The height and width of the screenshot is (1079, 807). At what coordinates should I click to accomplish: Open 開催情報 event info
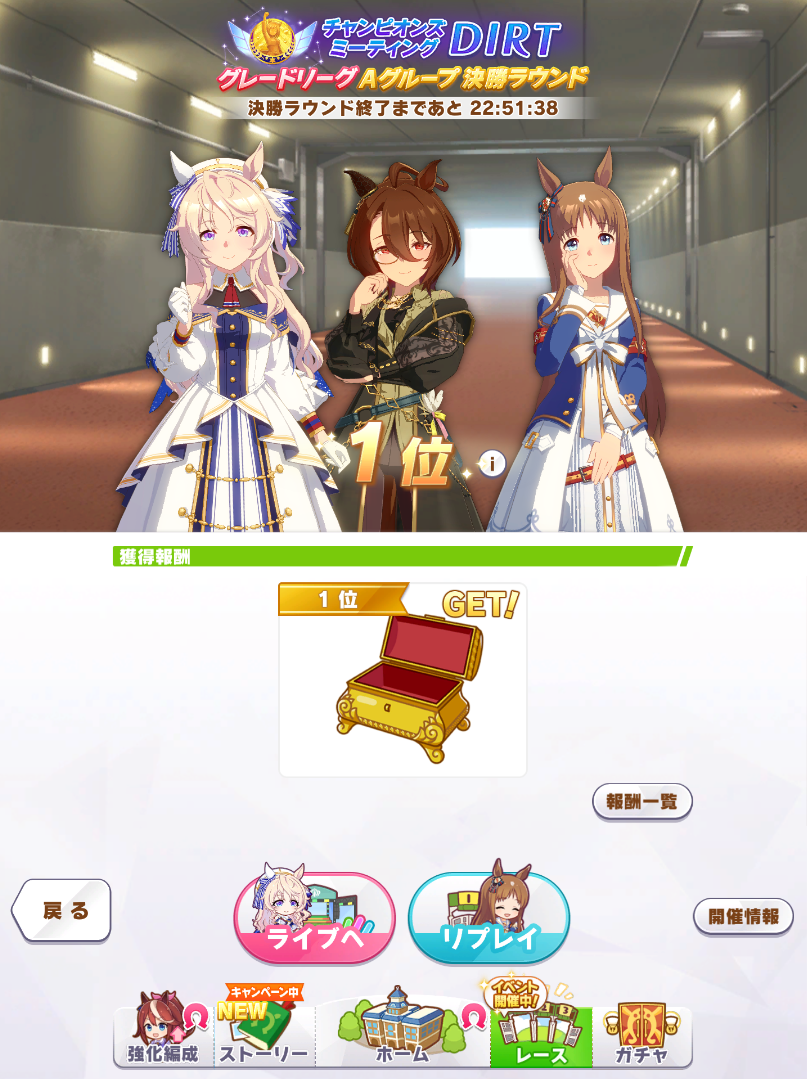point(743,916)
